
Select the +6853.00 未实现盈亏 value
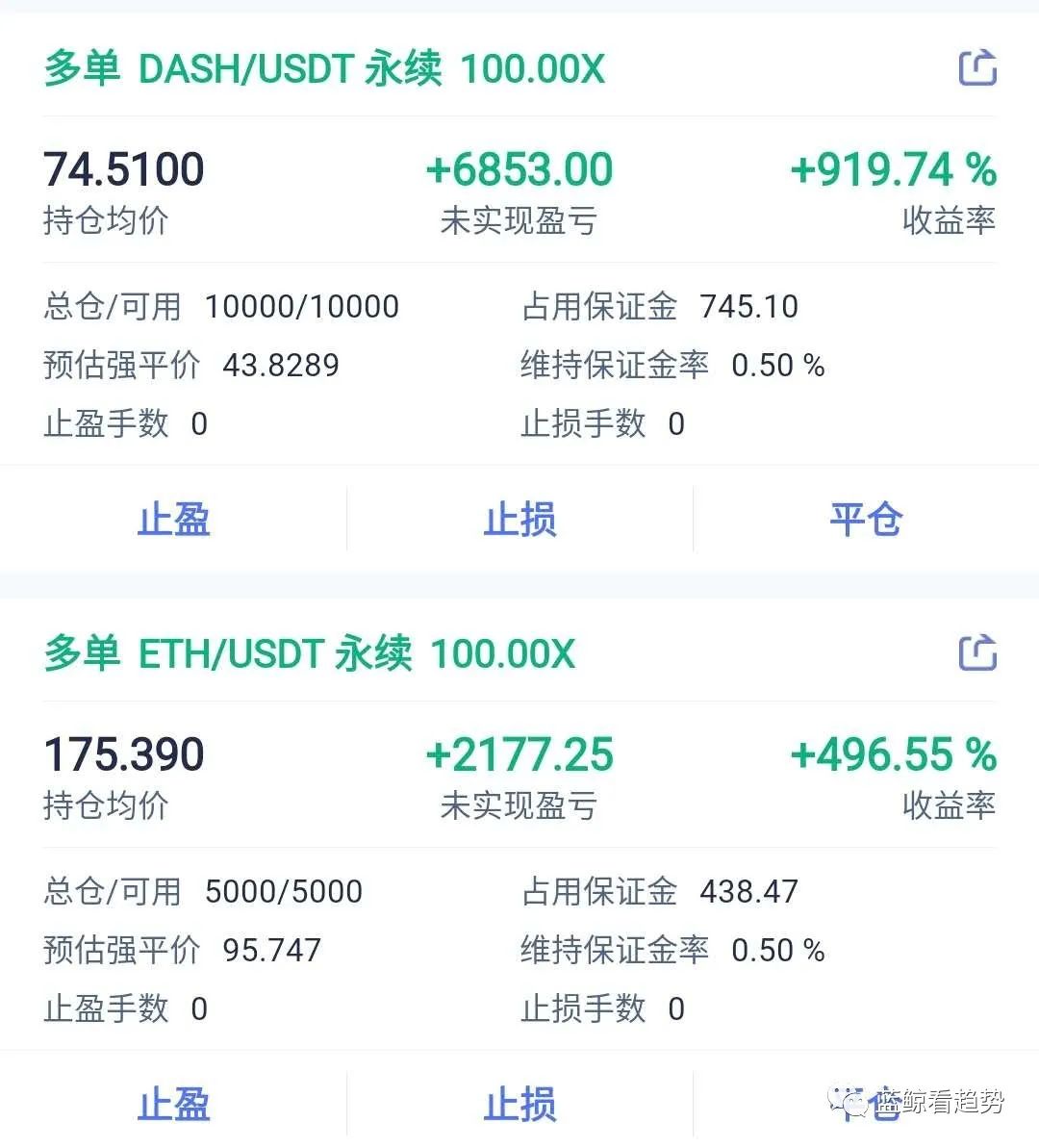tap(519, 169)
